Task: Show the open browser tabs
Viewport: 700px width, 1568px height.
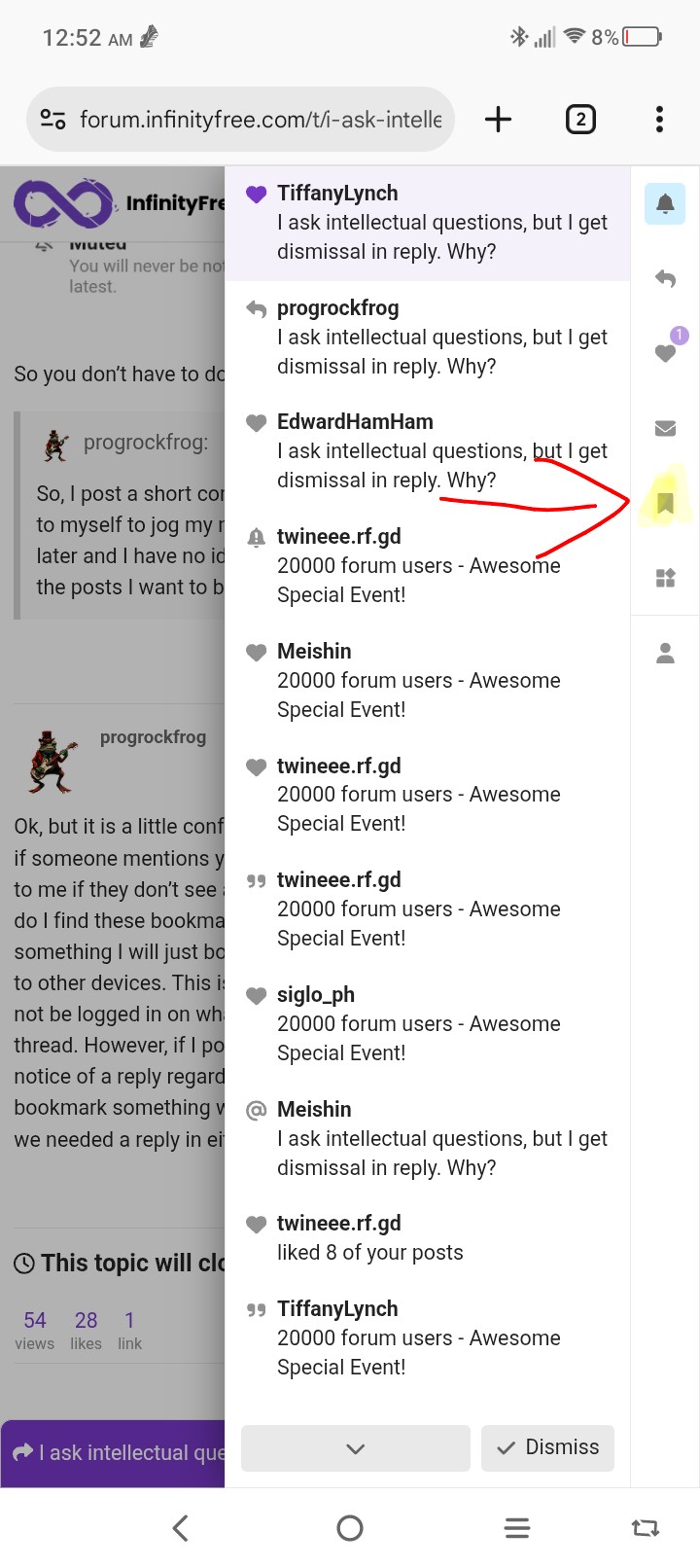Action: click(x=580, y=120)
